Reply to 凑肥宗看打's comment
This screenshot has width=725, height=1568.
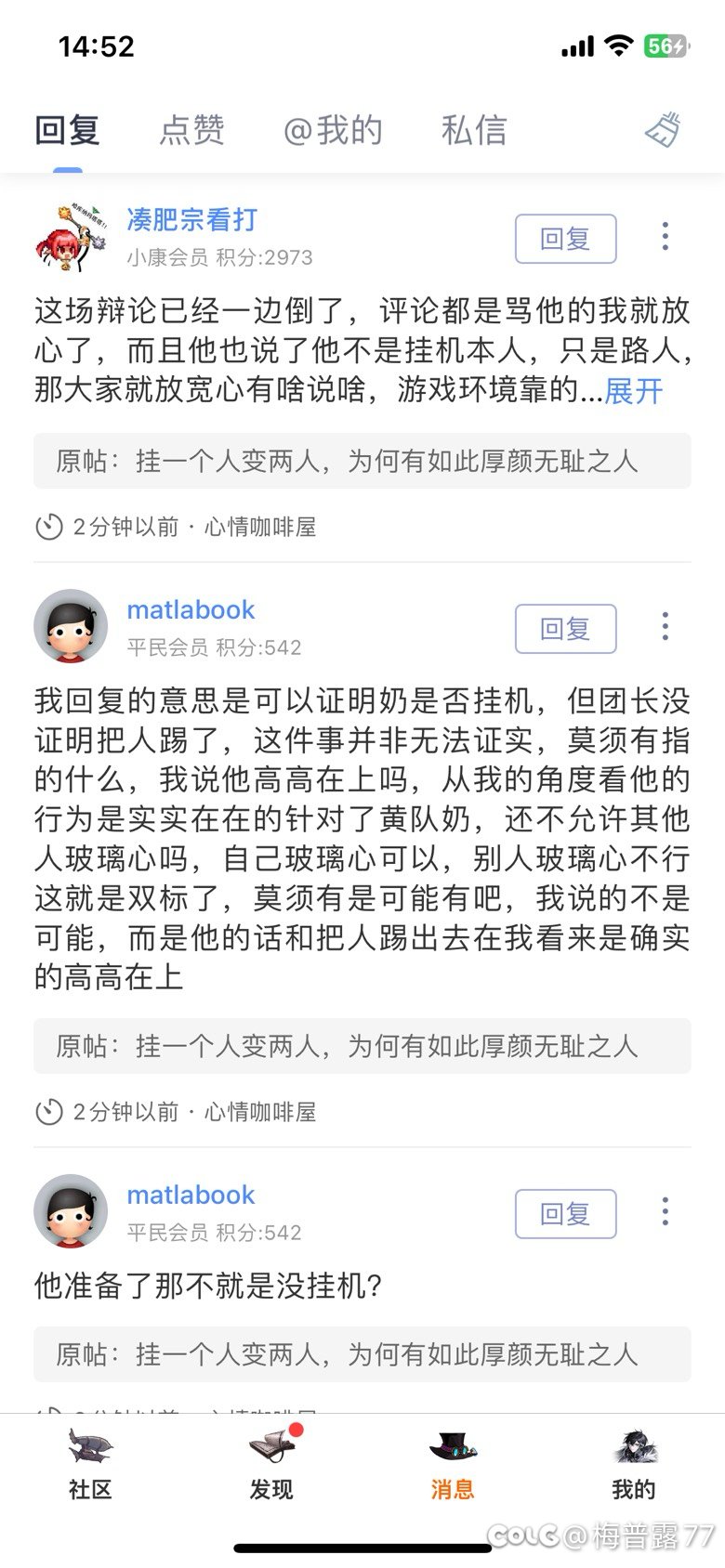pos(565,239)
